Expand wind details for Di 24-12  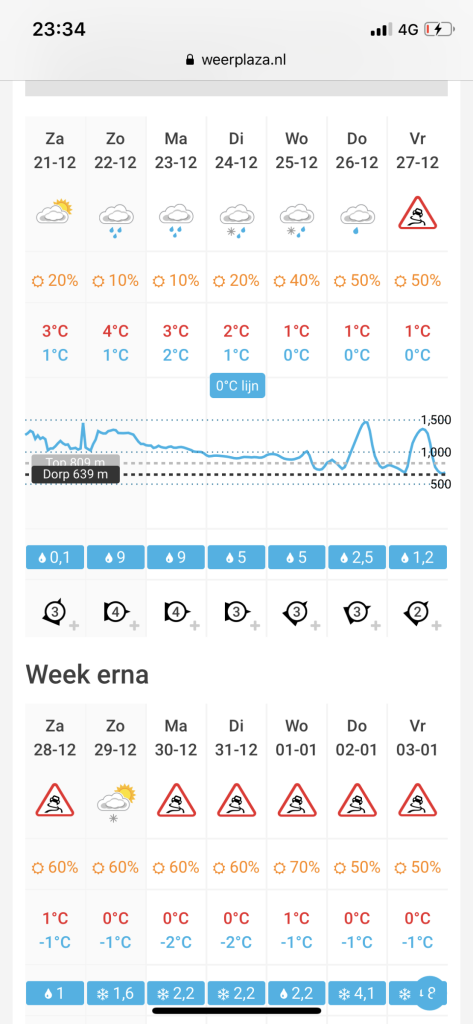coord(255,626)
